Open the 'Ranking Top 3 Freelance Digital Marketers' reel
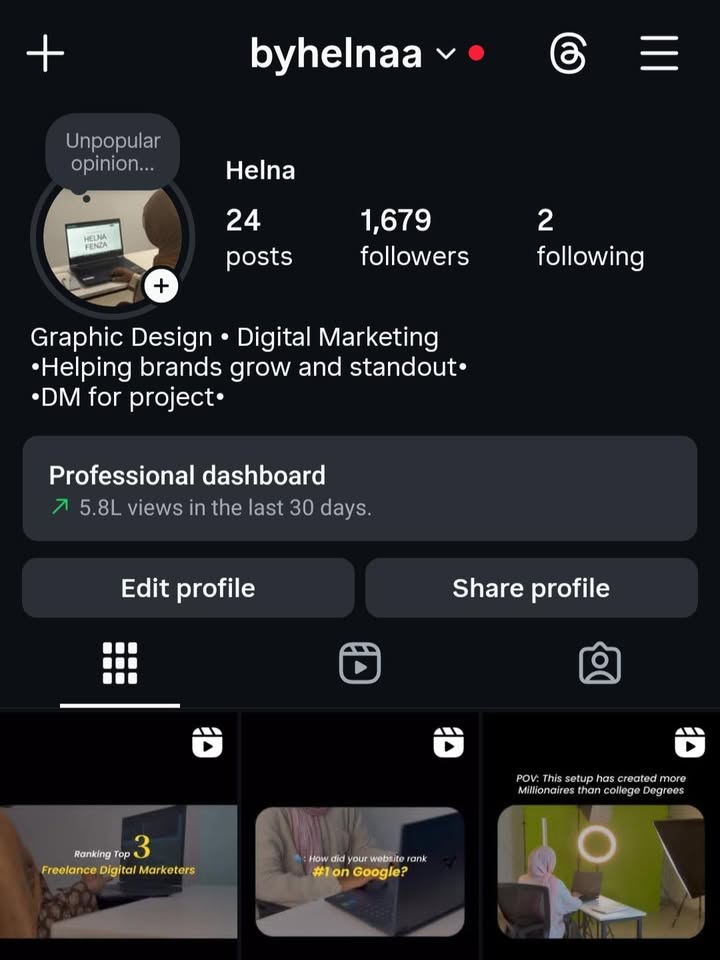720x960 pixels. [x=119, y=836]
